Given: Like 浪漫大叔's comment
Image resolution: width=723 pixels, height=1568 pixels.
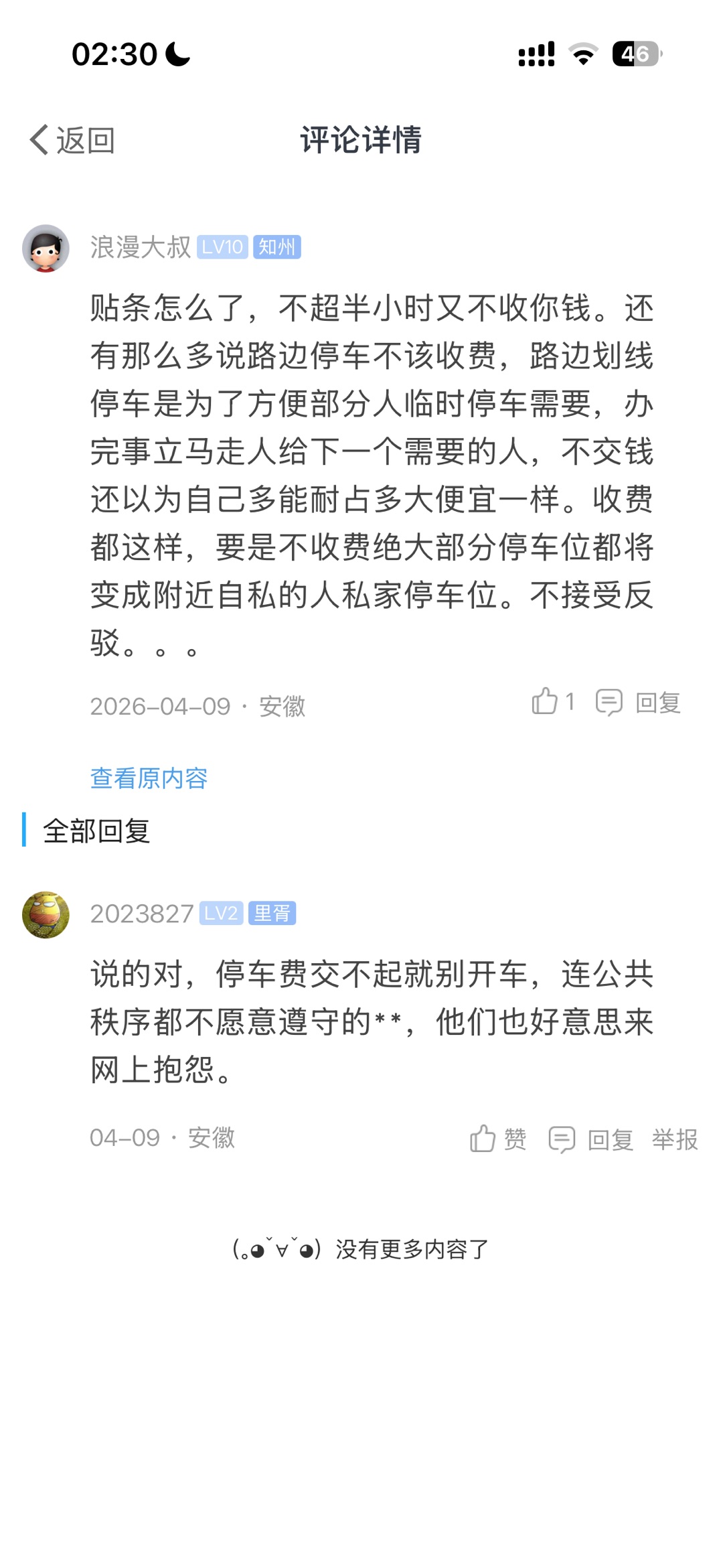Looking at the screenshot, I should pos(552,702).
